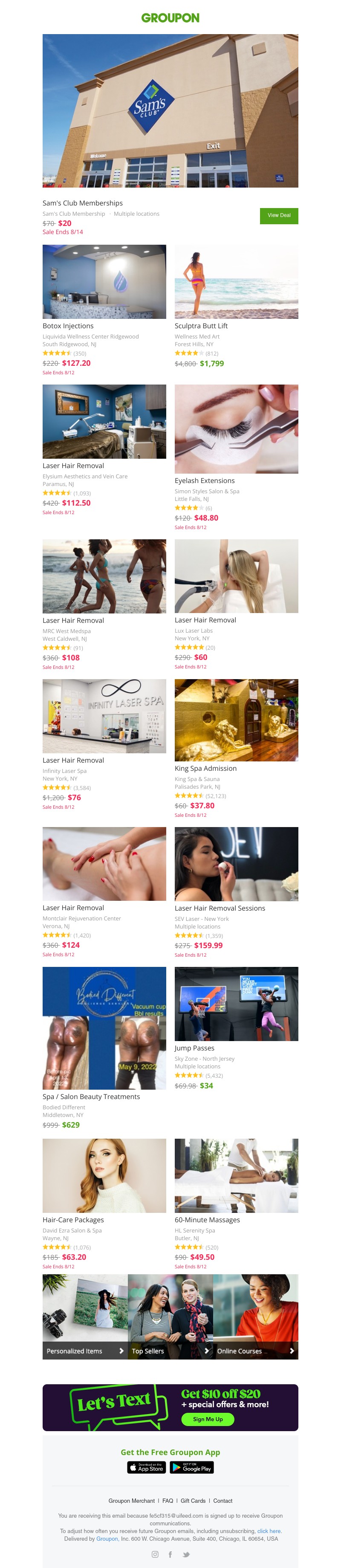341x1568 pixels.
Task: Follow the click here unsubscribe link
Action: point(269,1531)
